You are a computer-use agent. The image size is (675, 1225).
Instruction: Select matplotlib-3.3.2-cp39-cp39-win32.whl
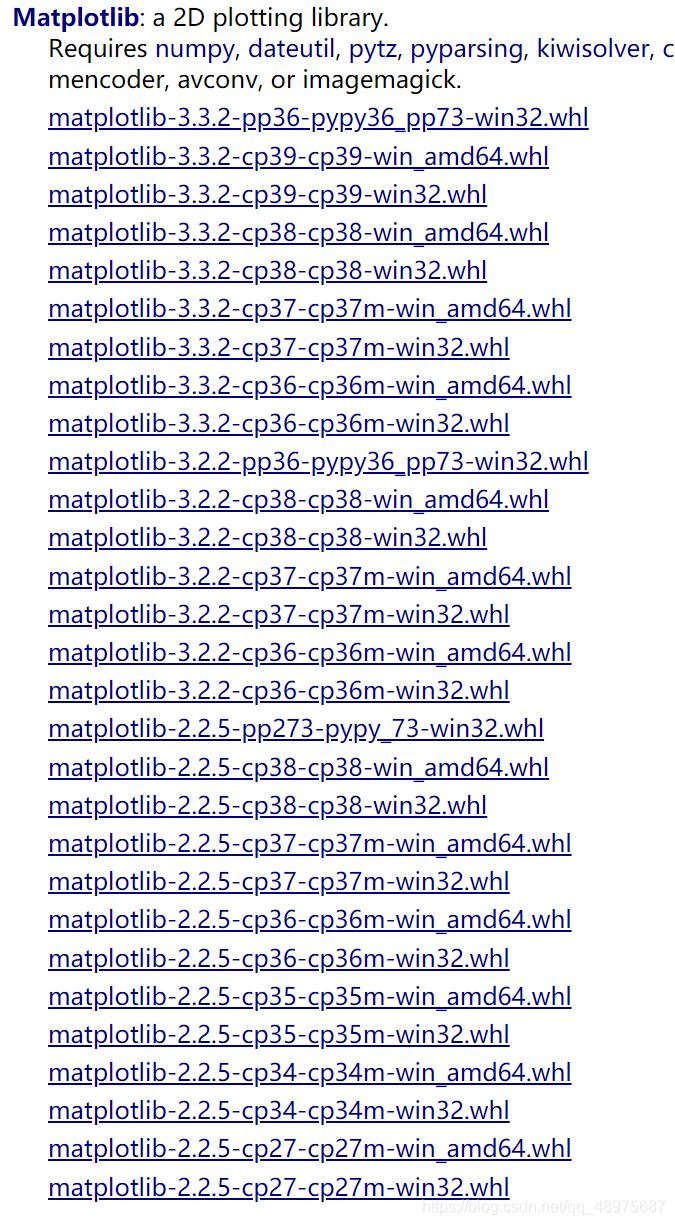pyautogui.click(x=267, y=194)
